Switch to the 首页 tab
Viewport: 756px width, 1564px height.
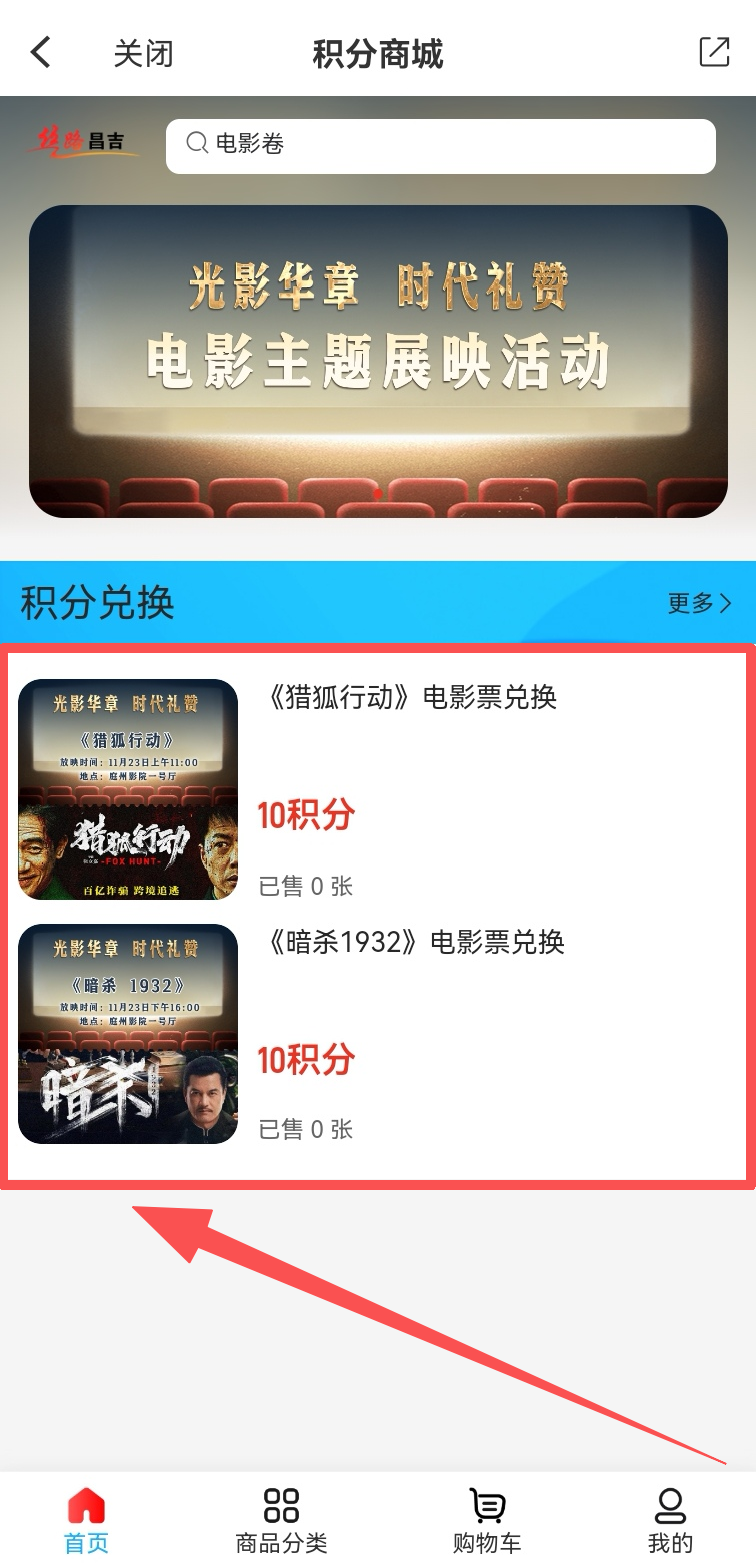tap(86, 1519)
